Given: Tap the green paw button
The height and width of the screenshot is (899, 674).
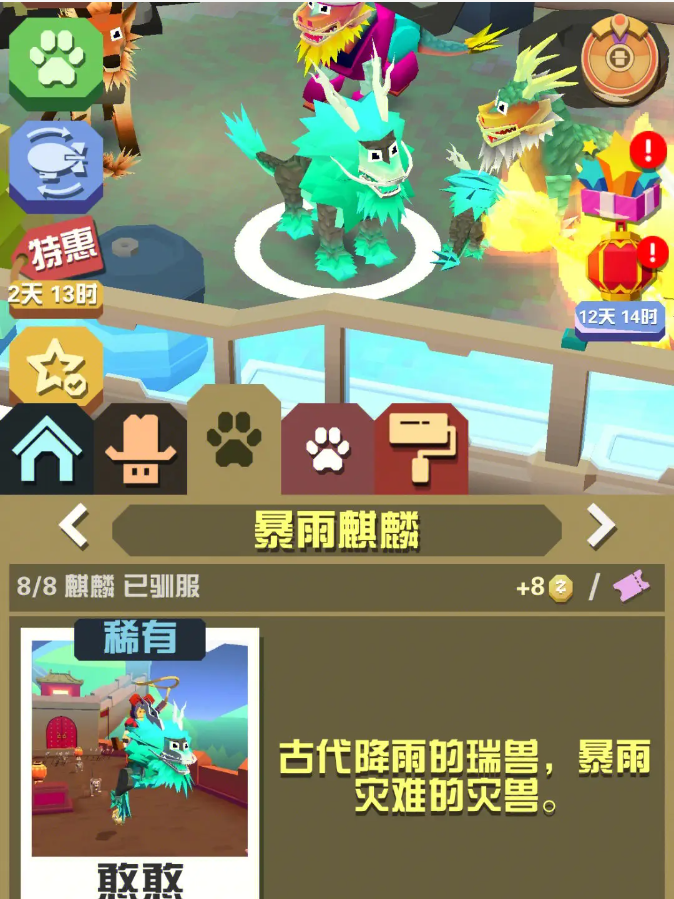Looking at the screenshot, I should pos(56,64).
